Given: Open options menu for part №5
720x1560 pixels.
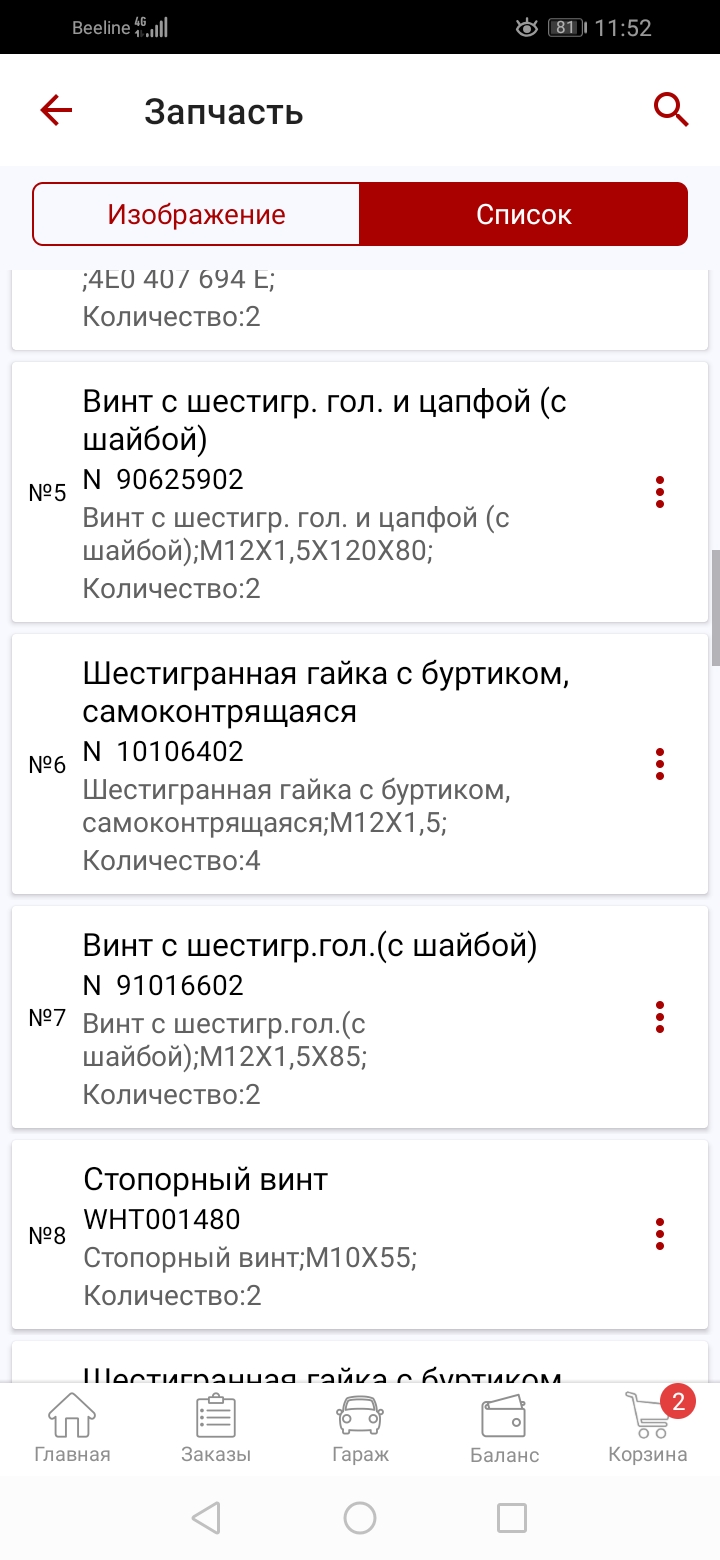Looking at the screenshot, I should click(x=659, y=492).
